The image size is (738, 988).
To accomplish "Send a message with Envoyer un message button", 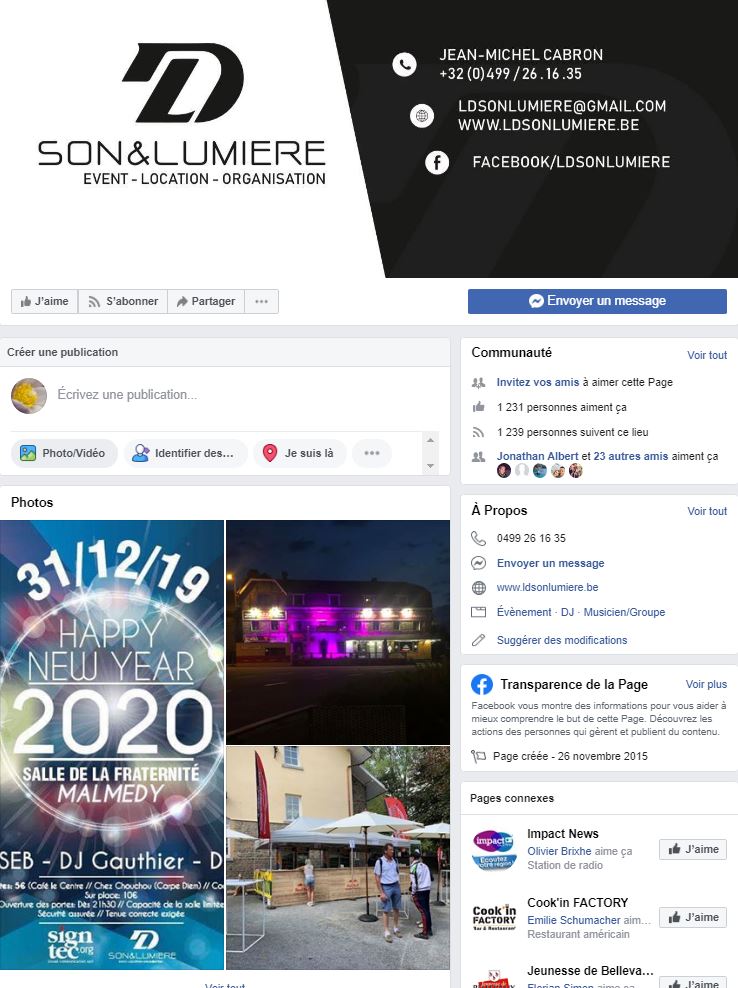I will coord(597,301).
